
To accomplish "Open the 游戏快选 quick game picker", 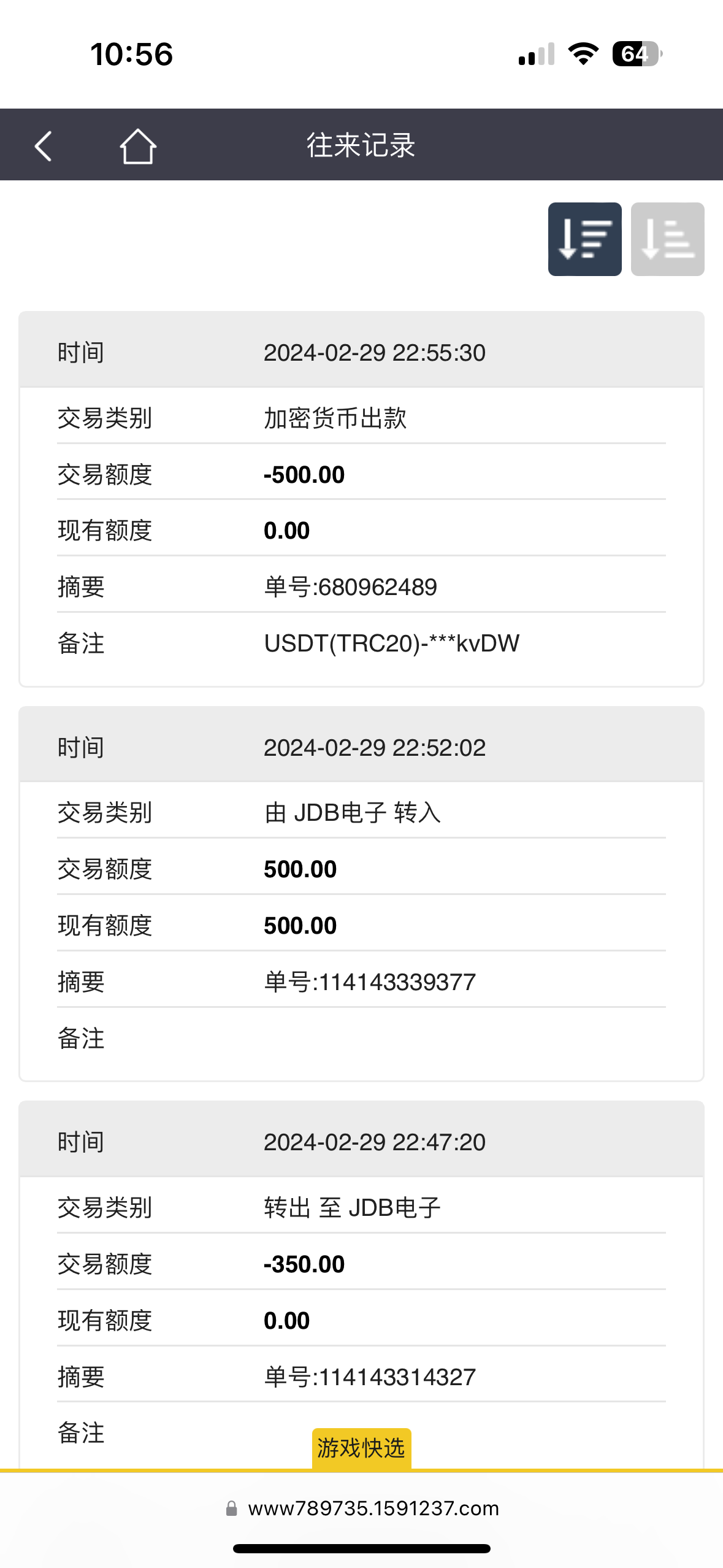I will 361,1448.
